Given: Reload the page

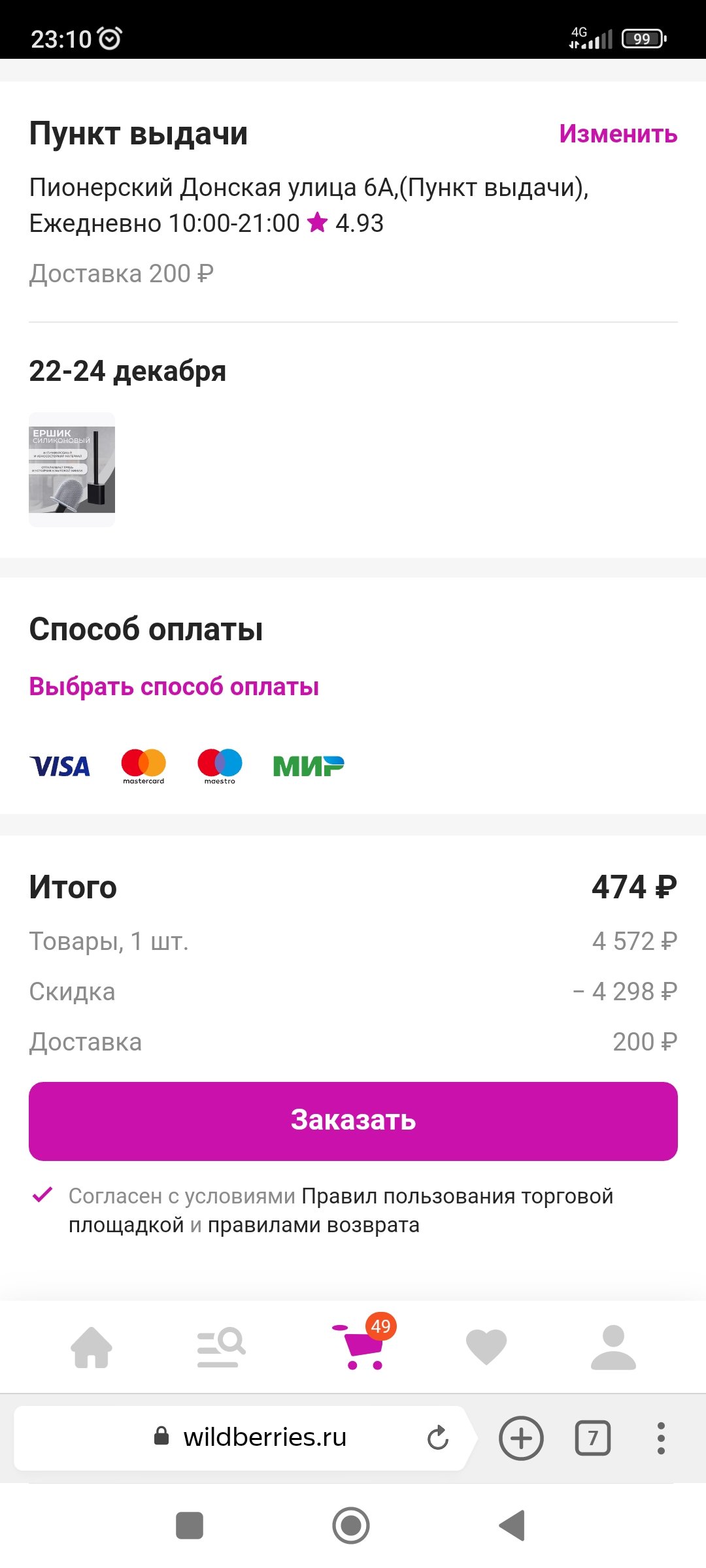Looking at the screenshot, I should click(x=437, y=1438).
